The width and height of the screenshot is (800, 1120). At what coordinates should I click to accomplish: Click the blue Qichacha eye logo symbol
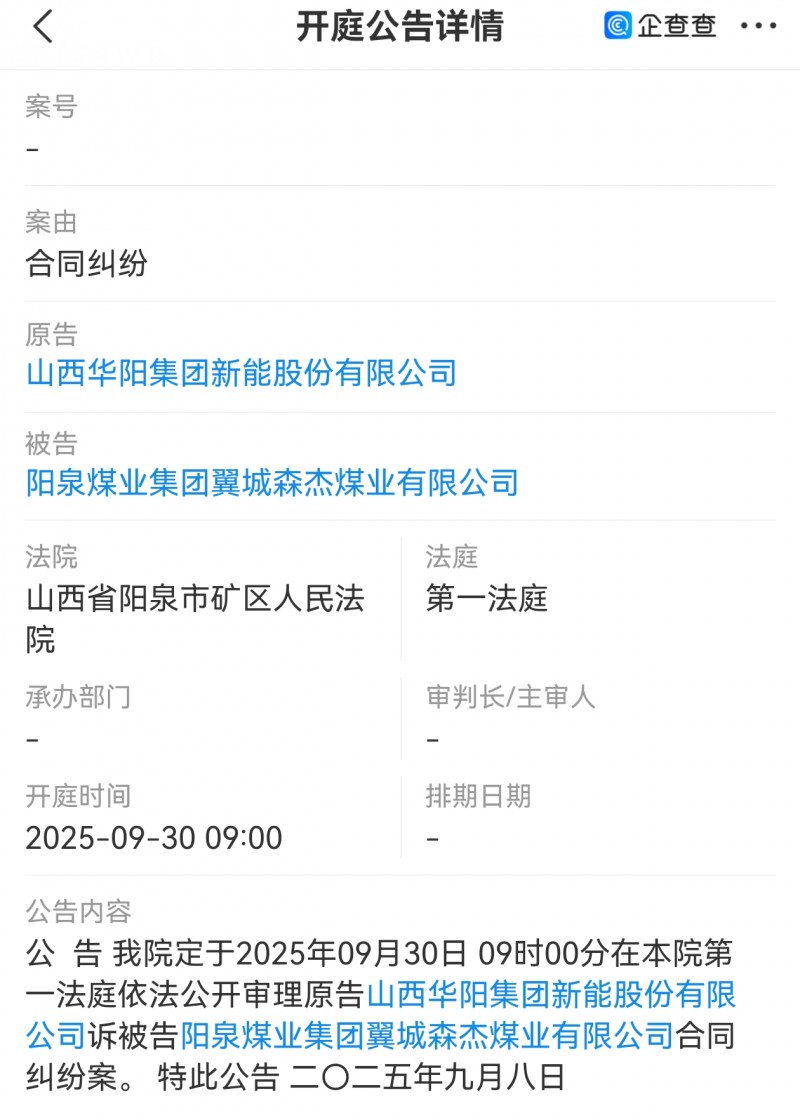618,26
